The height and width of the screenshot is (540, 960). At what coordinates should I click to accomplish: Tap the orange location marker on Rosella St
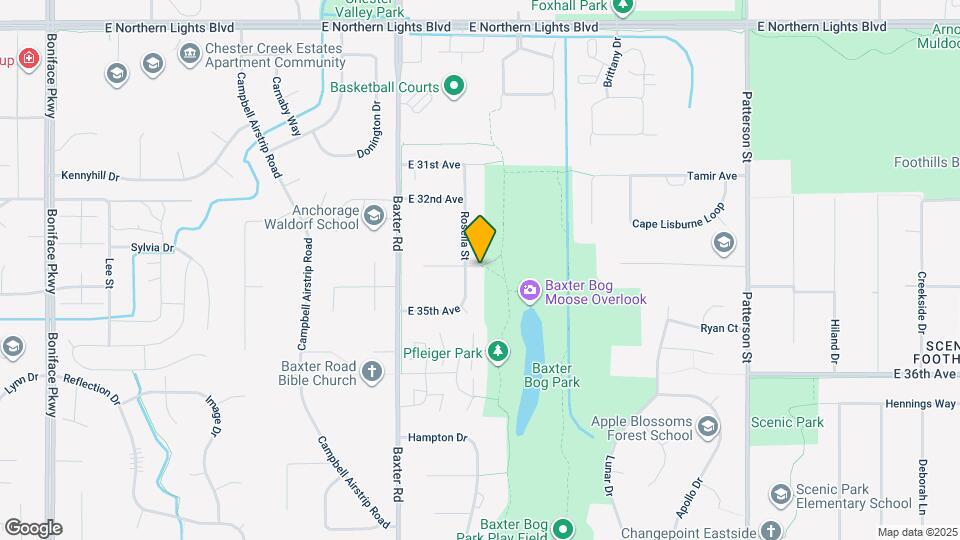point(481,240)
